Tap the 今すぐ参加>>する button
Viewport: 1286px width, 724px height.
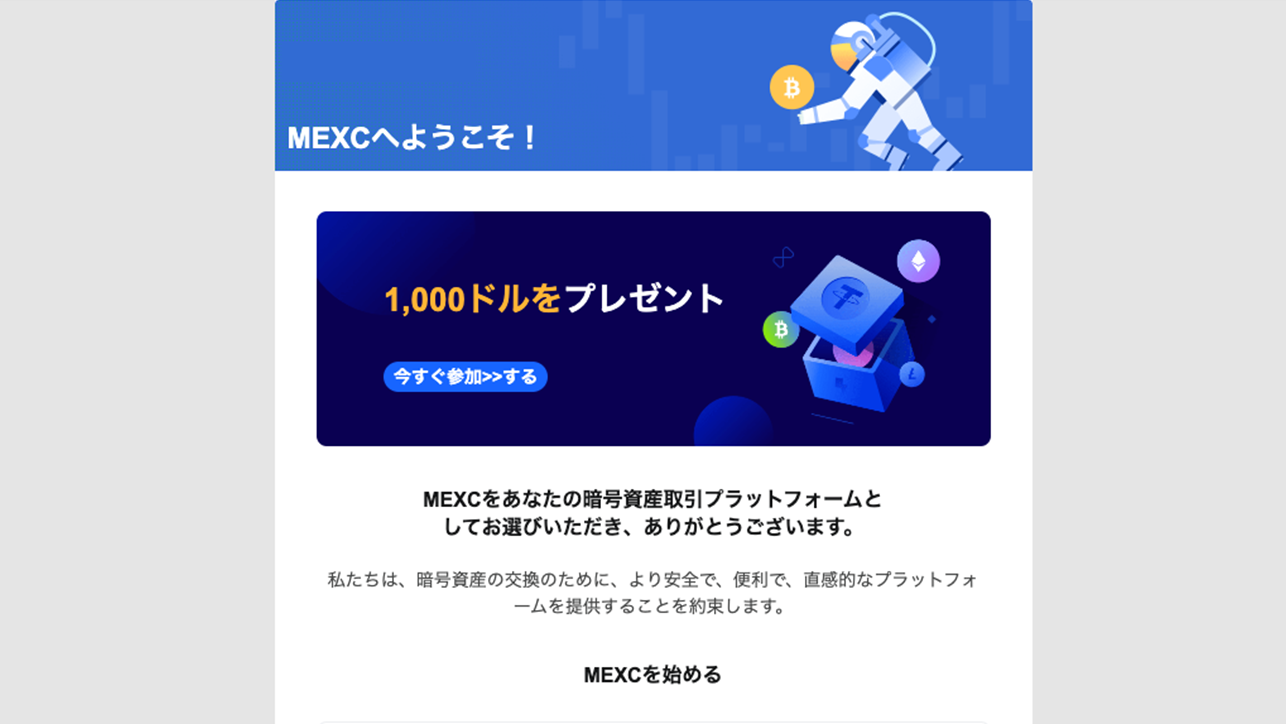(x=465, y=377)
